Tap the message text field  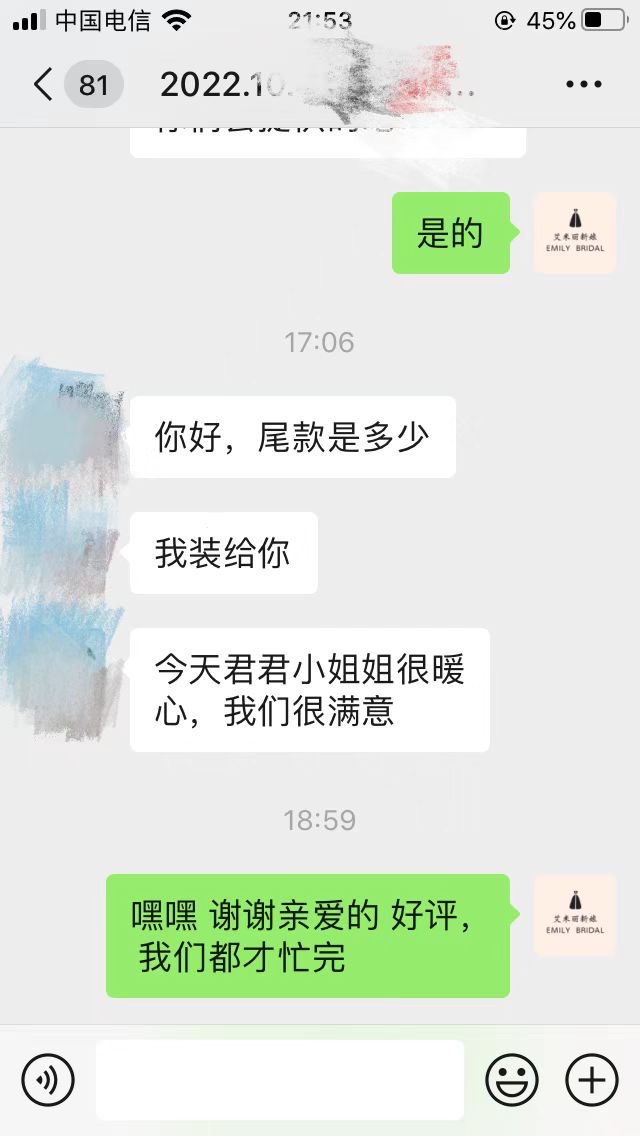click(x=280, y=1080)
